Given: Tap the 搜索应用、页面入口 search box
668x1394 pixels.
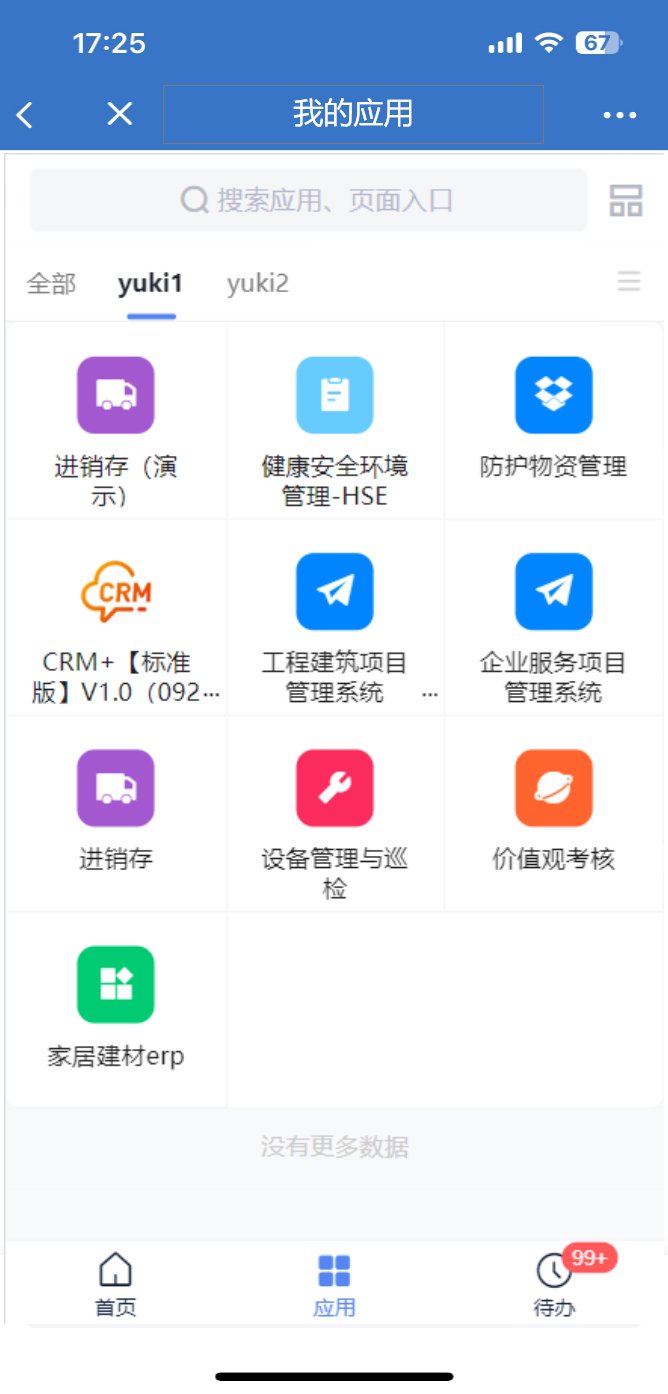Looking at the screenshot, I should pos(309,200).
